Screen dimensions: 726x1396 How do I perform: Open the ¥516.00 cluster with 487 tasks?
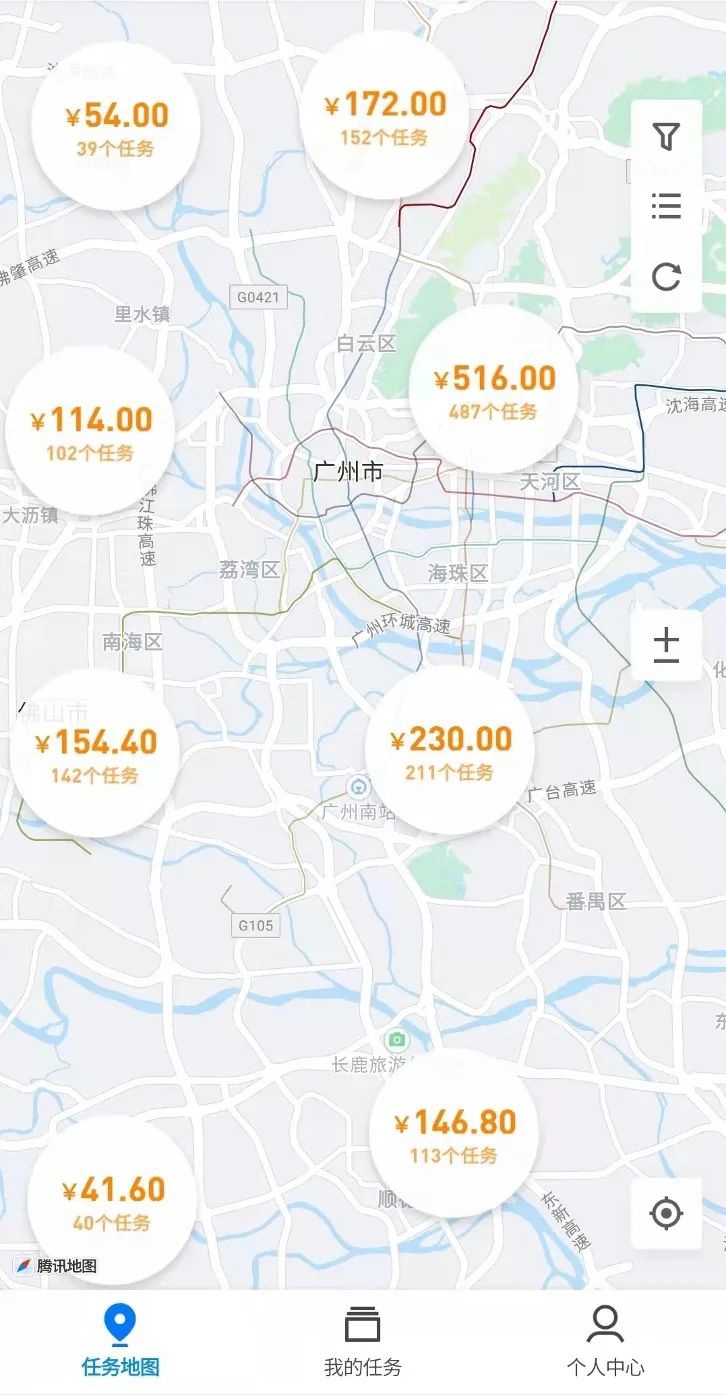pos(494,390)
